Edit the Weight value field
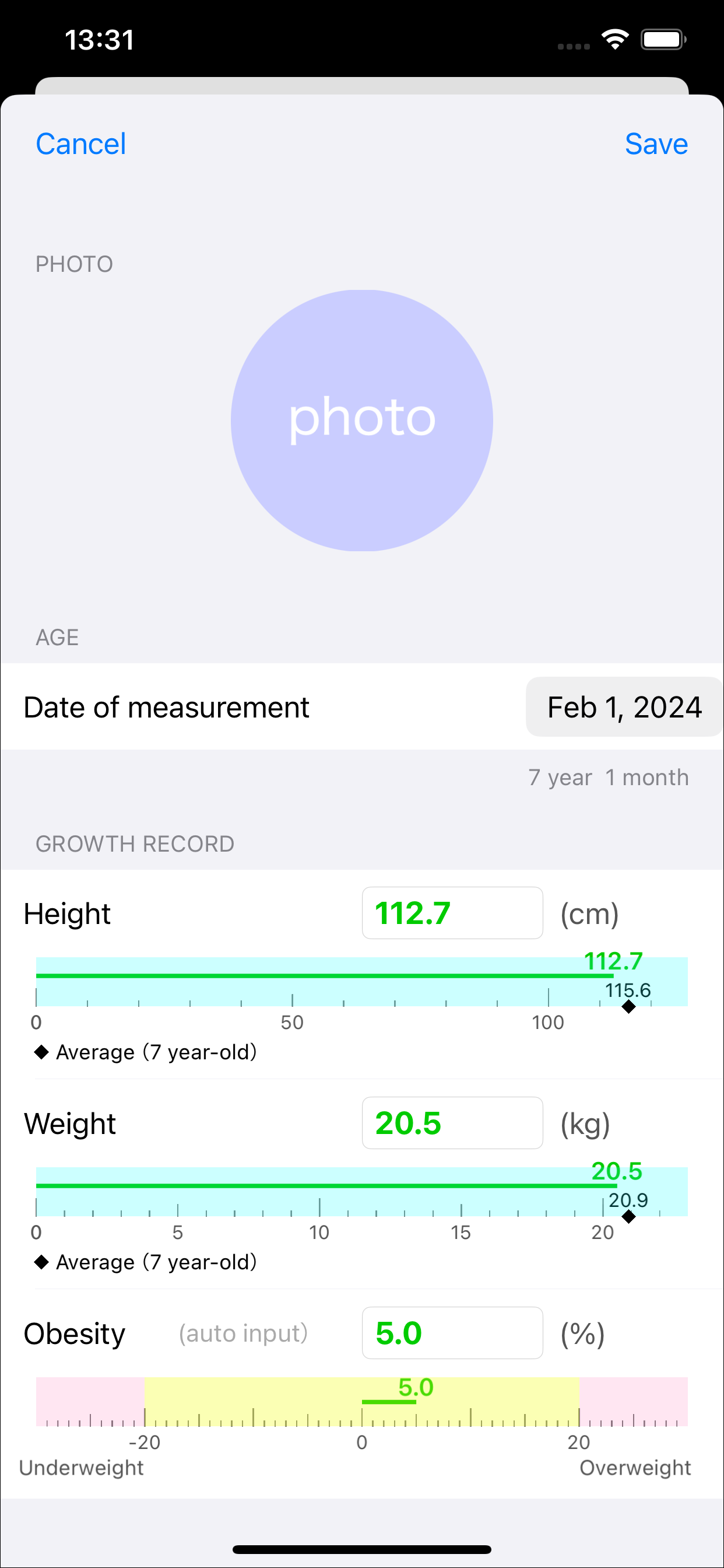This screenshot has width=724, height=1568. tap(452, 1123)
